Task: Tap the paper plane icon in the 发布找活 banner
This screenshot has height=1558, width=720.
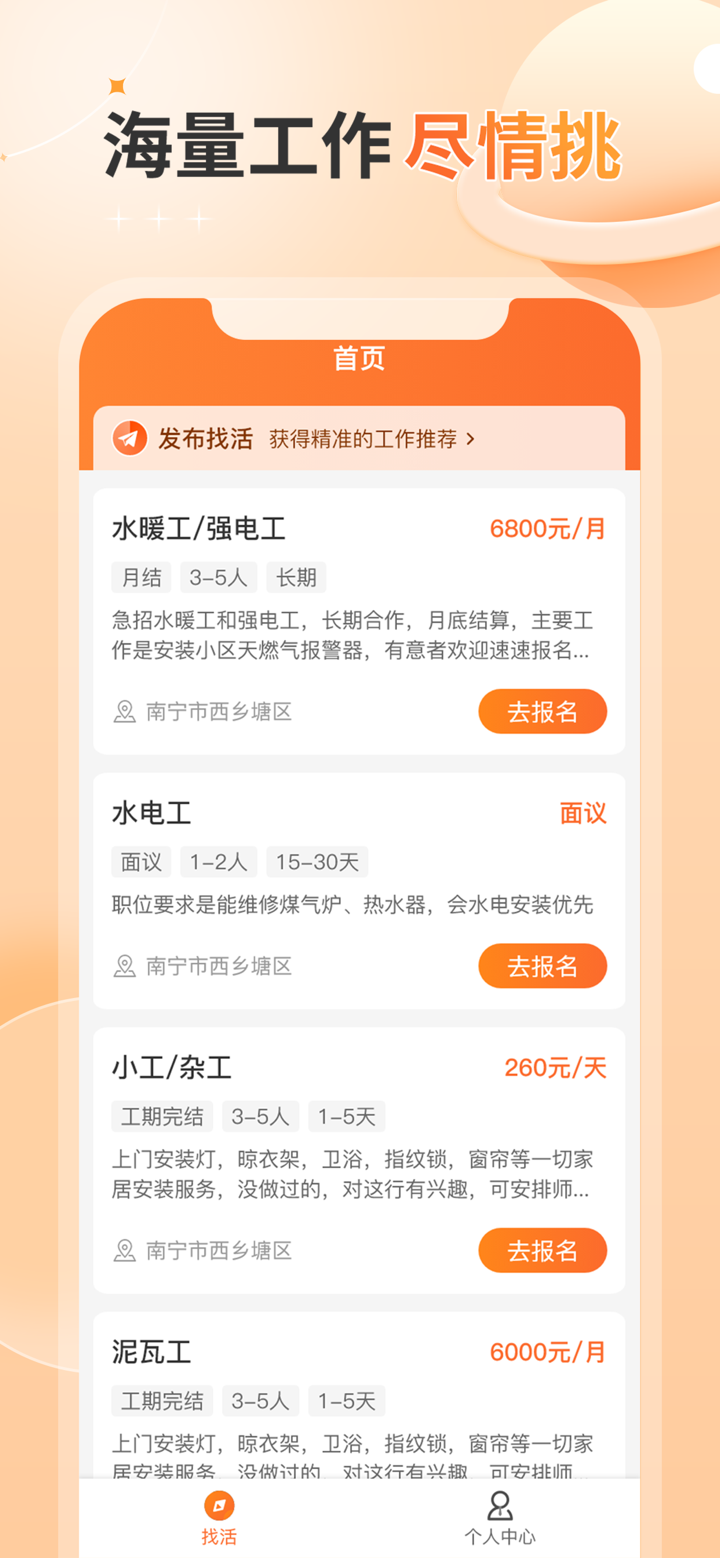Action: tap(129, 438)
